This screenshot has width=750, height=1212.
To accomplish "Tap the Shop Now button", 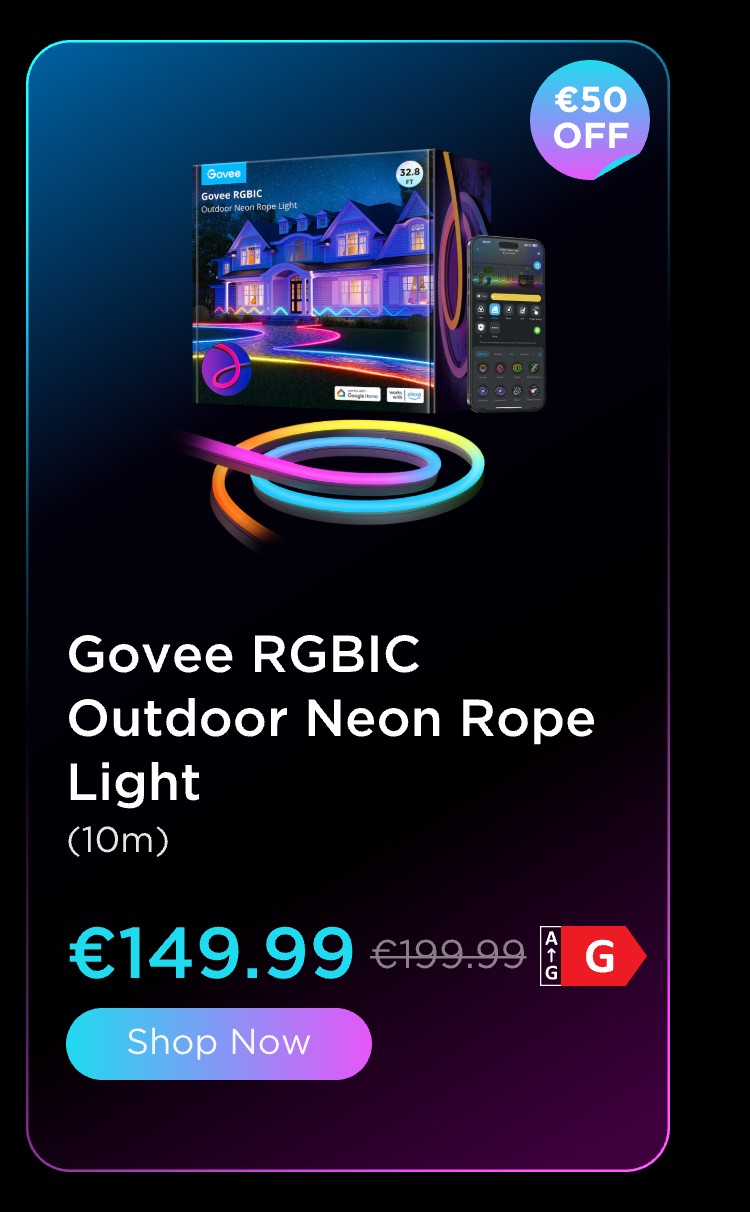I will pyautogui.click(x=218, y=1043).
